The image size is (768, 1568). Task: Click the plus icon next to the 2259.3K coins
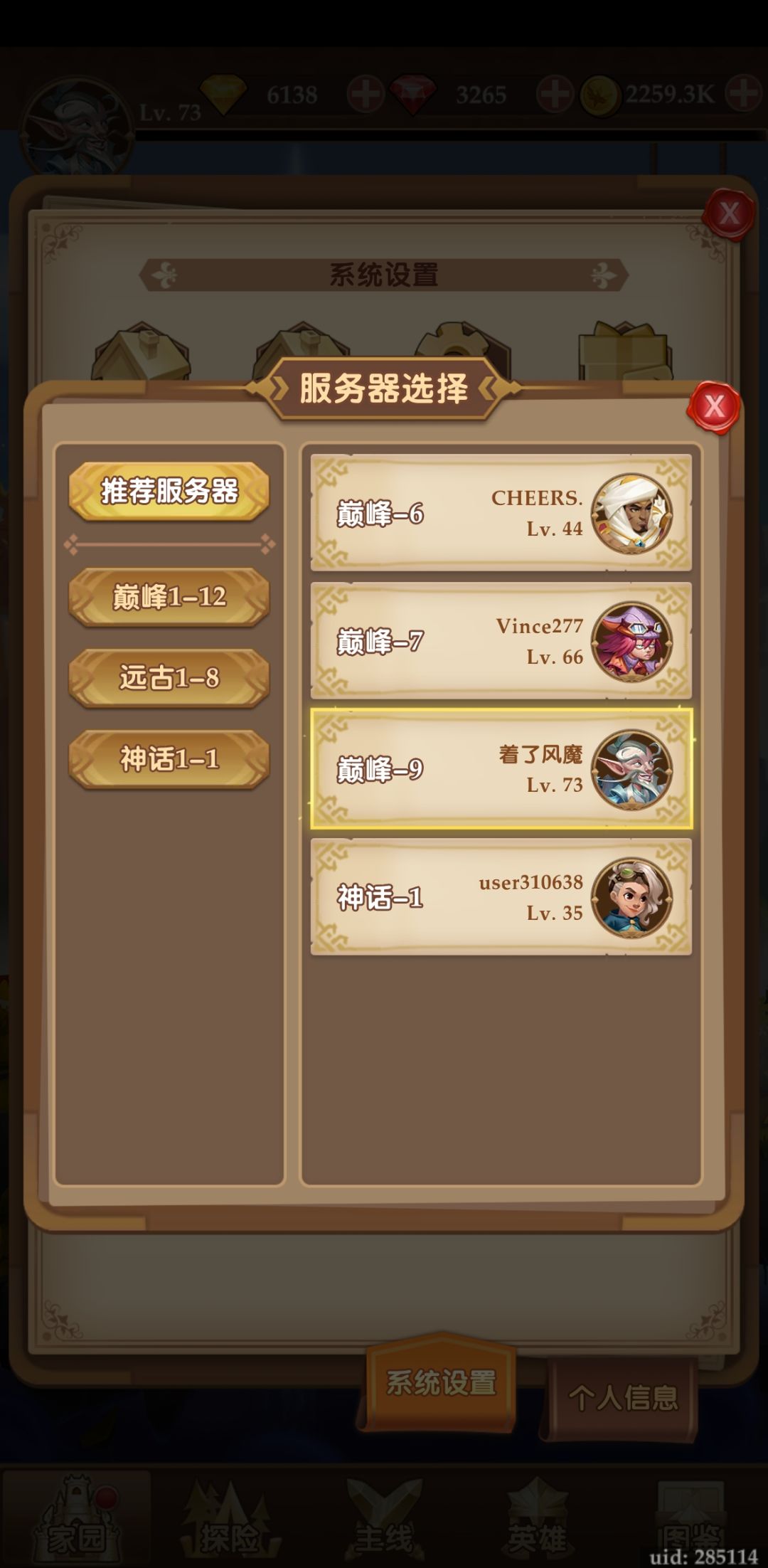pos(742,95)
